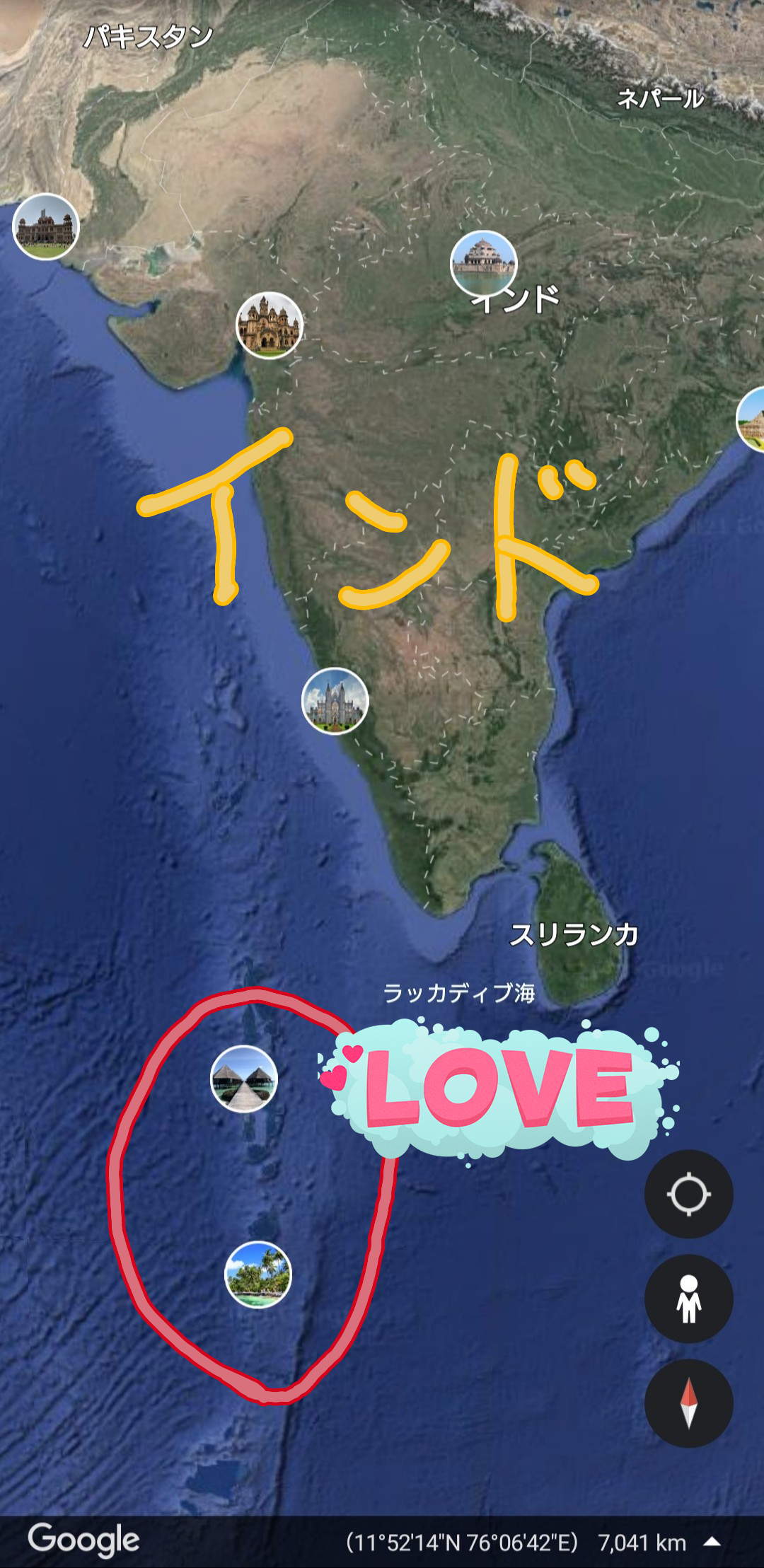764x1568 pixels.
Task: Reset orientation with the compass button
Action: click(x=688, y=1403)
